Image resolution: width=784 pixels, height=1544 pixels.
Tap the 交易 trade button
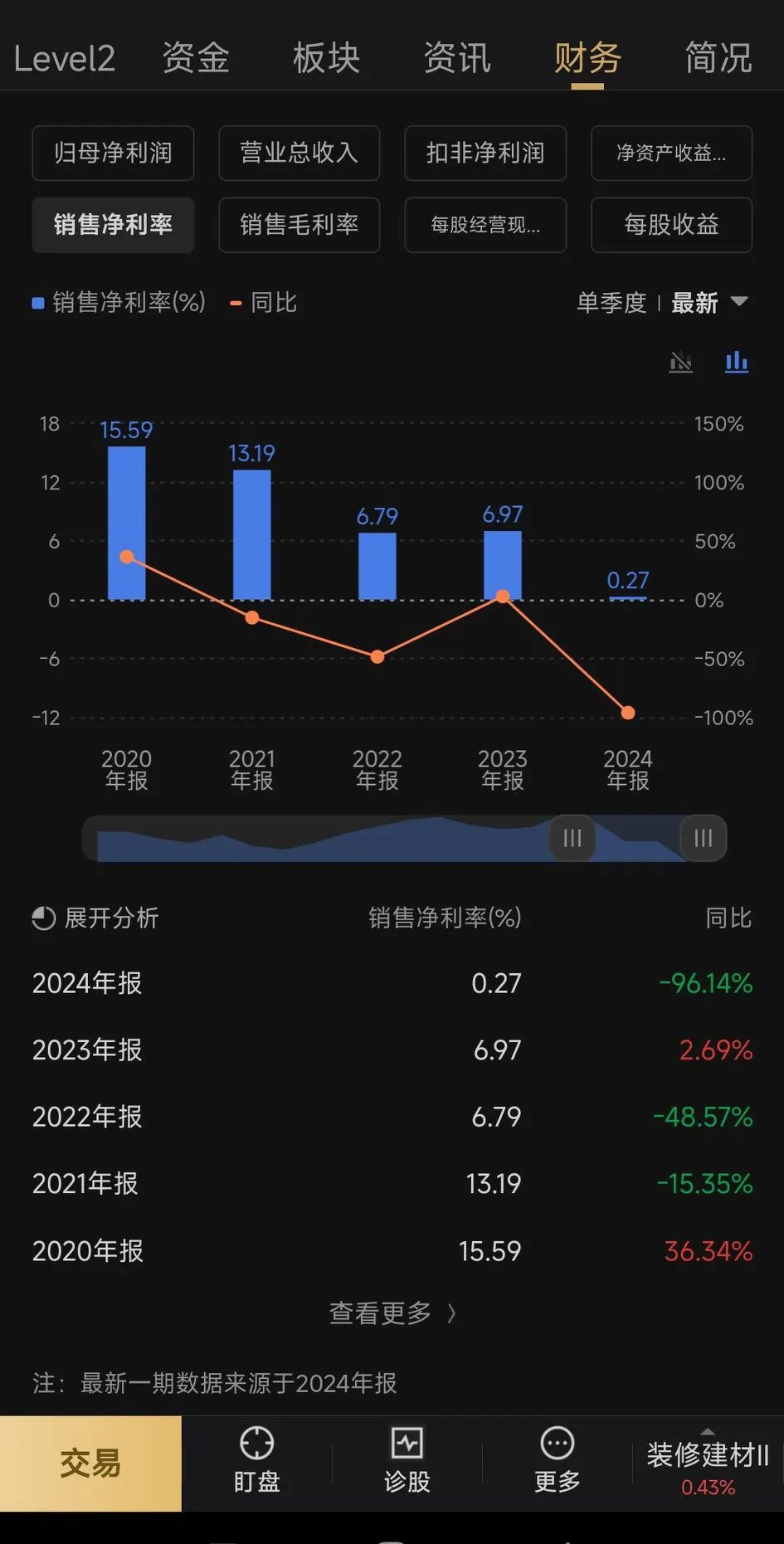point(90,1463)
